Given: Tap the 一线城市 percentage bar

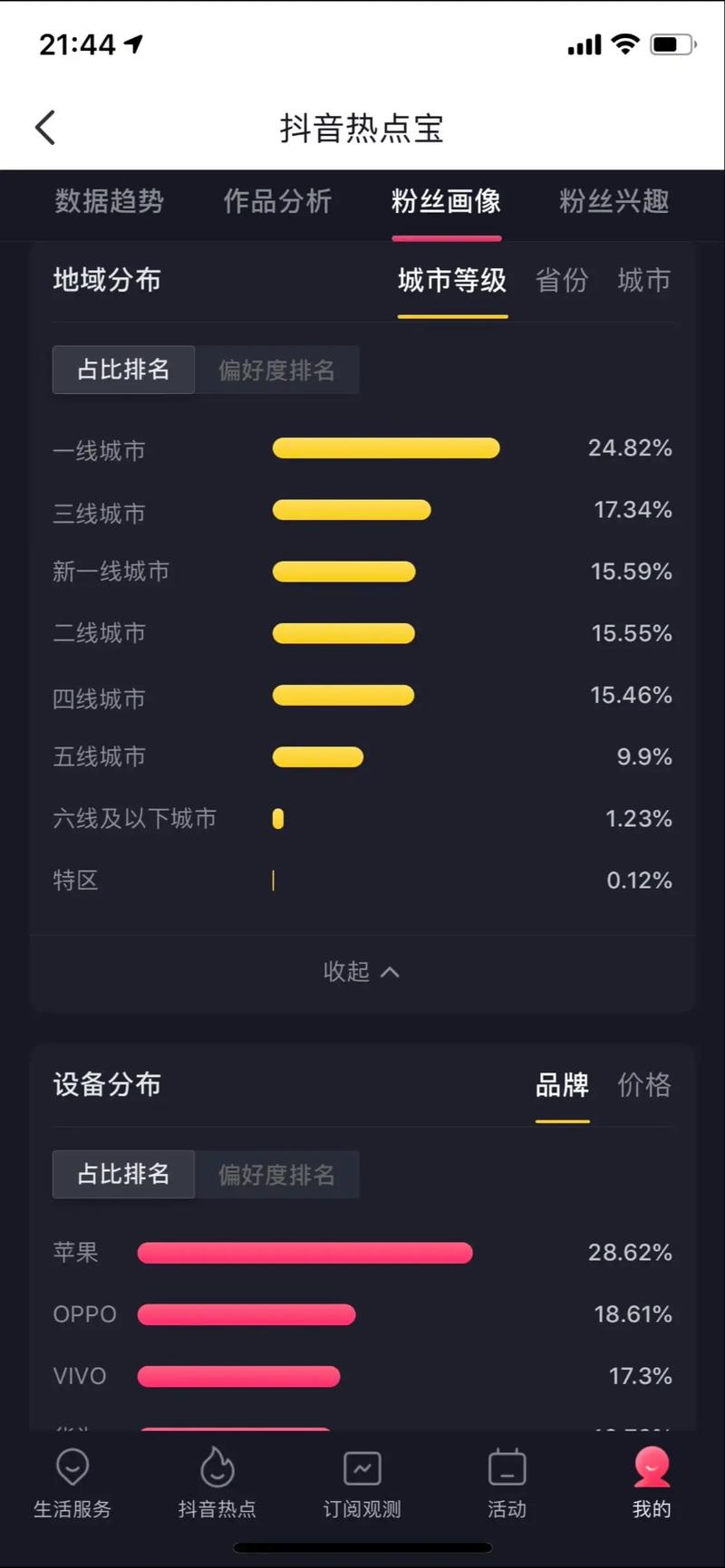Looking at the screenshot, I should click(x=385, y=448).
